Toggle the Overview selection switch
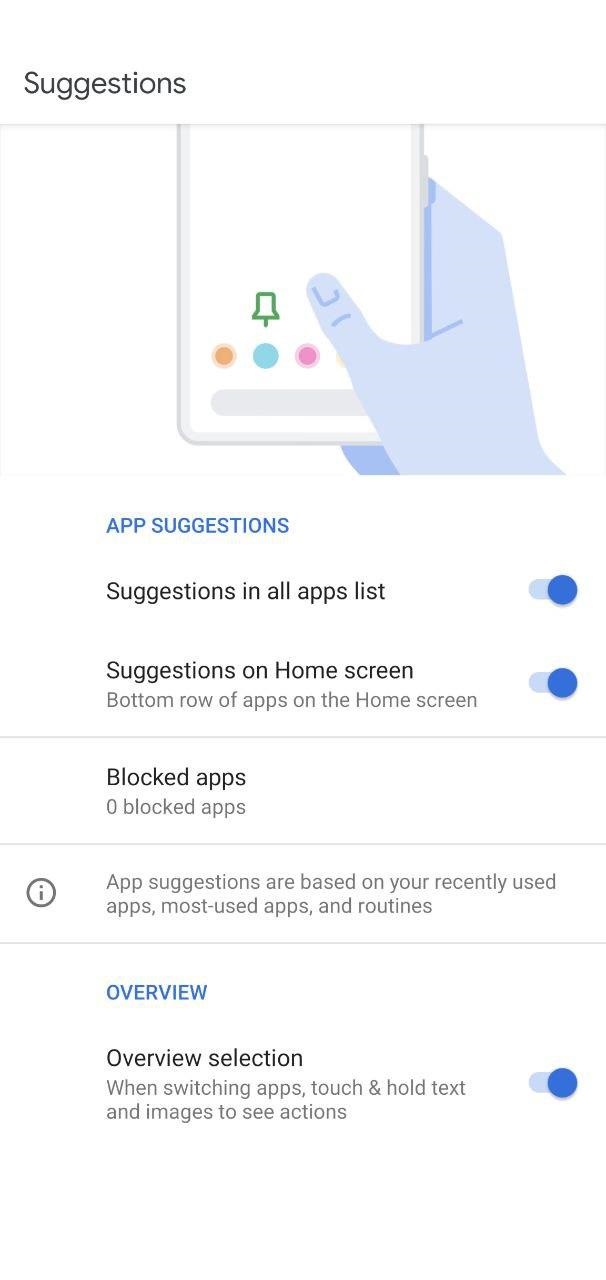 [553, 1083]
